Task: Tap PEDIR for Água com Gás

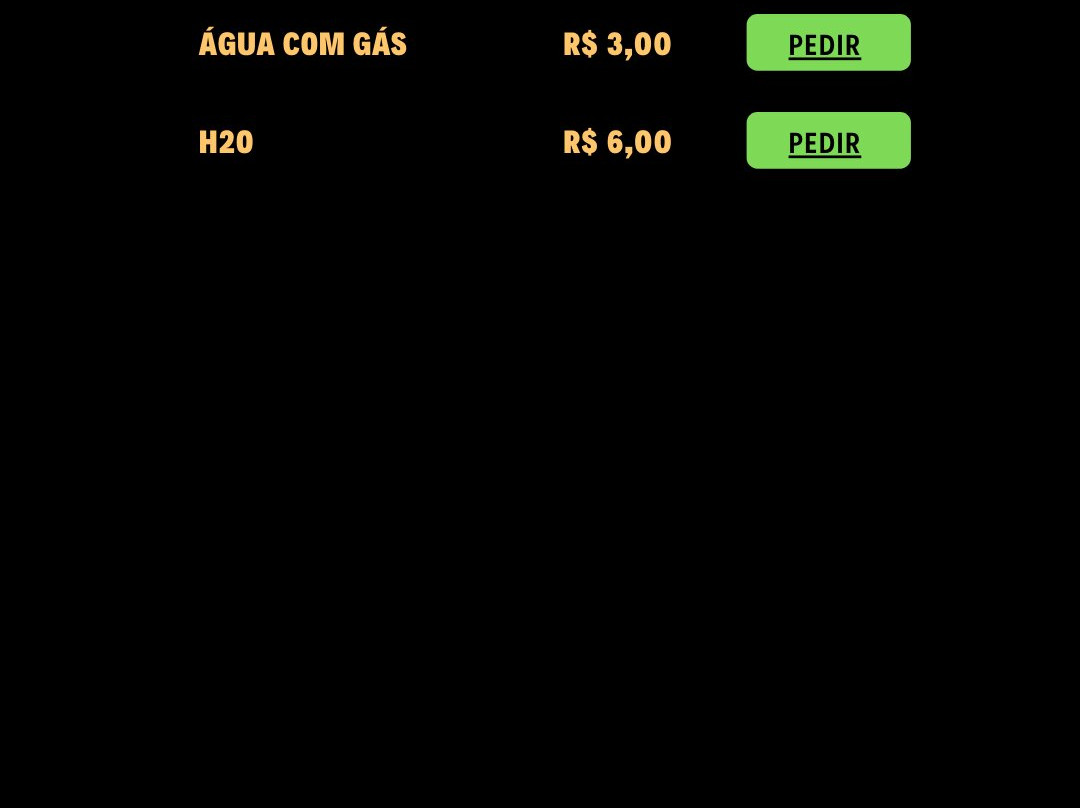Action: [827, 43]
